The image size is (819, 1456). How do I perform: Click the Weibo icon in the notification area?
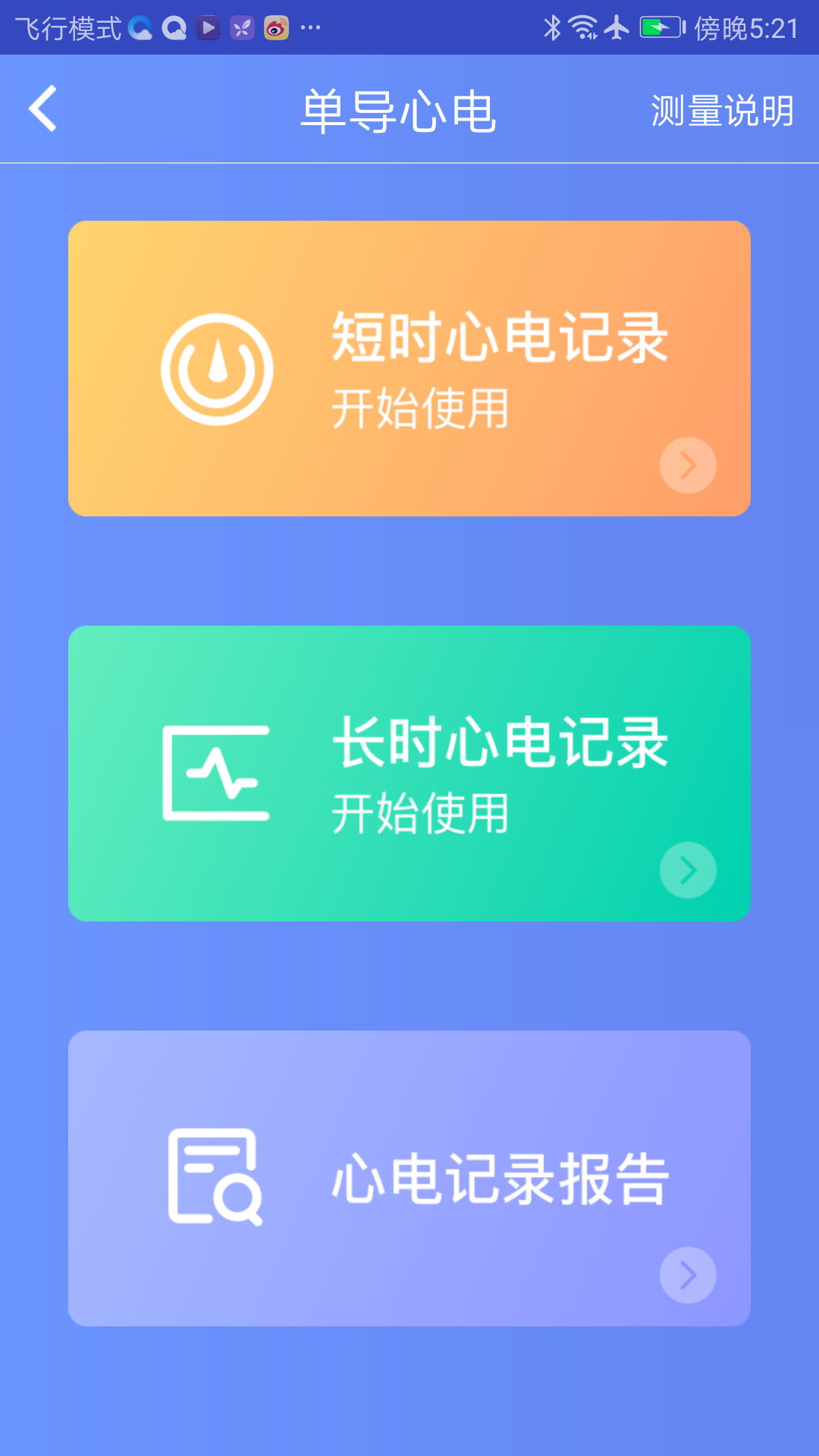pos(275,27)
